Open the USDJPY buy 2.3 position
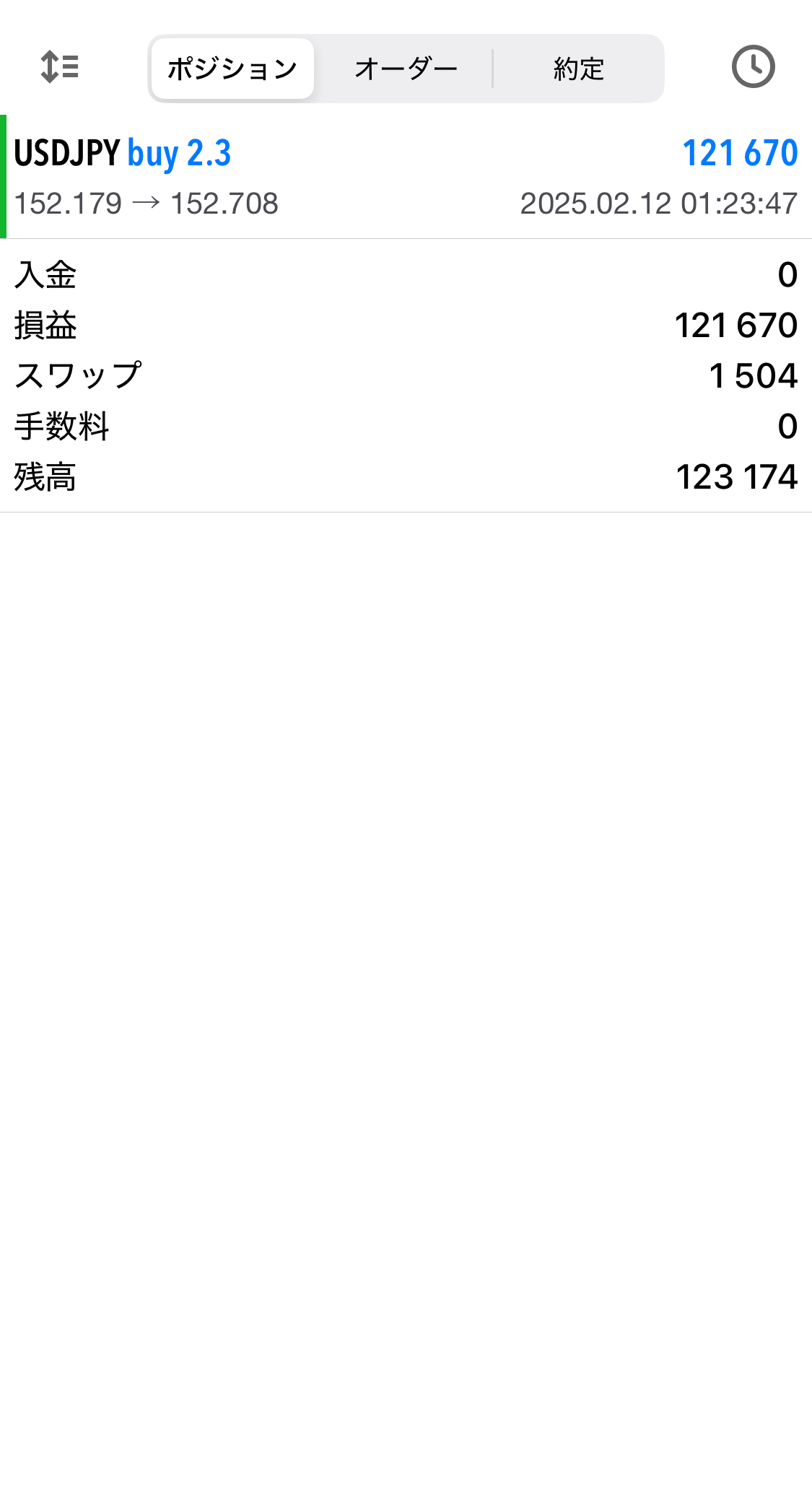 coord(406,177)
